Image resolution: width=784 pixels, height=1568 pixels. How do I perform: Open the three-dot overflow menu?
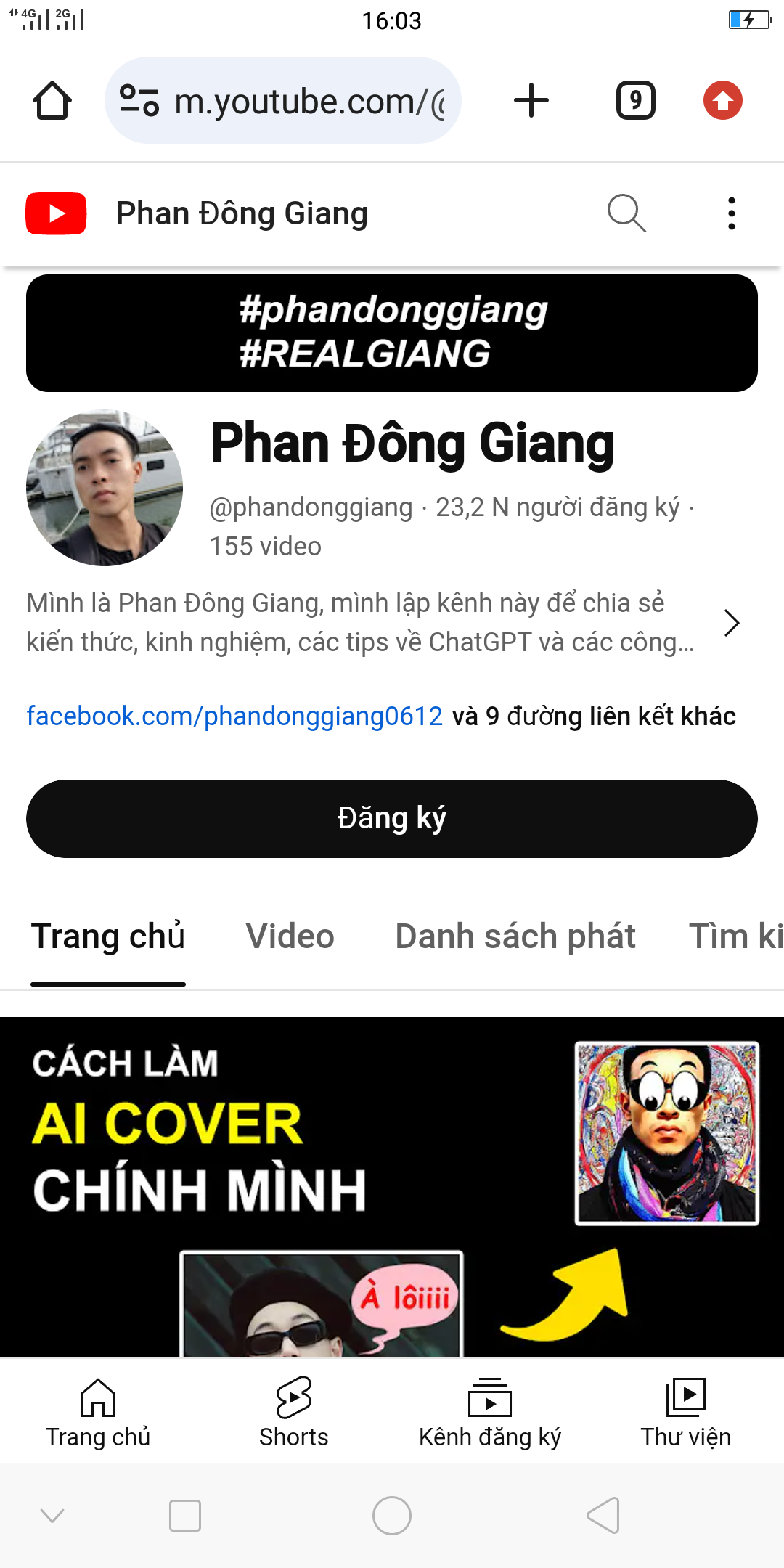pyautogui.click(x=730, y=213)
